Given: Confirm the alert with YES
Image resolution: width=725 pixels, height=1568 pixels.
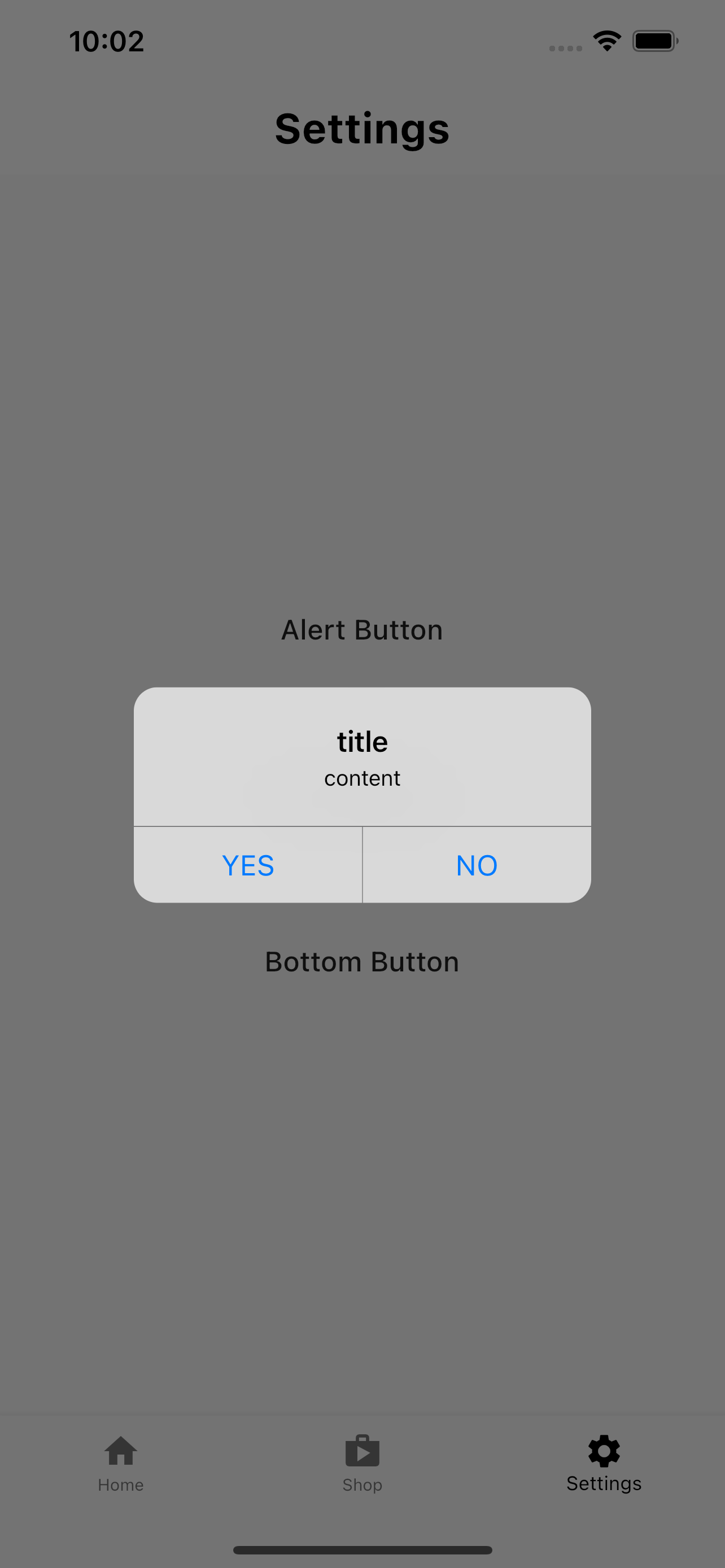Looking at the screenshot, I should click(248, 865).
